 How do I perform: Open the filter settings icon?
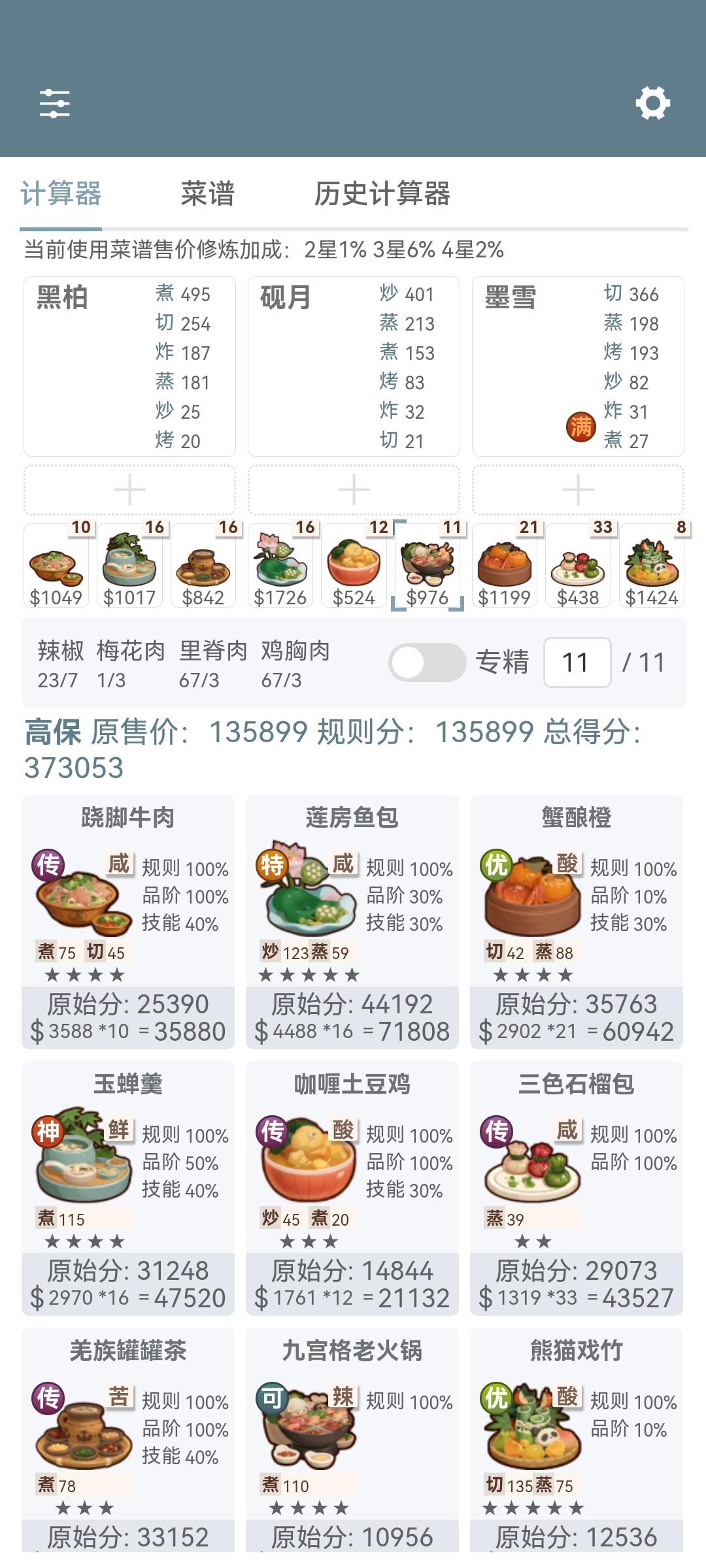[56, 103]
